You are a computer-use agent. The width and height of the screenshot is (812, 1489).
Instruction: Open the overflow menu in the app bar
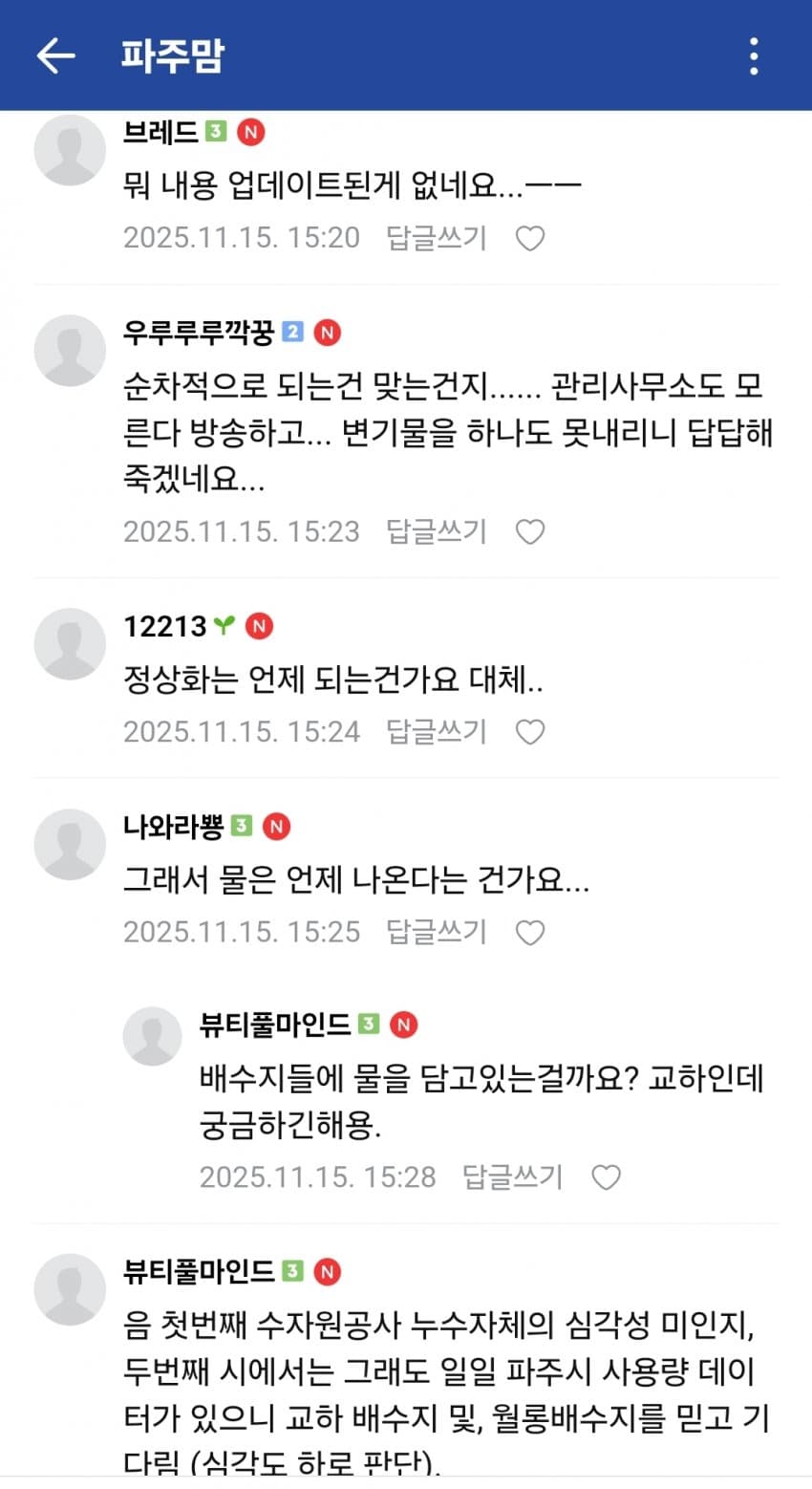pos(754,56)
